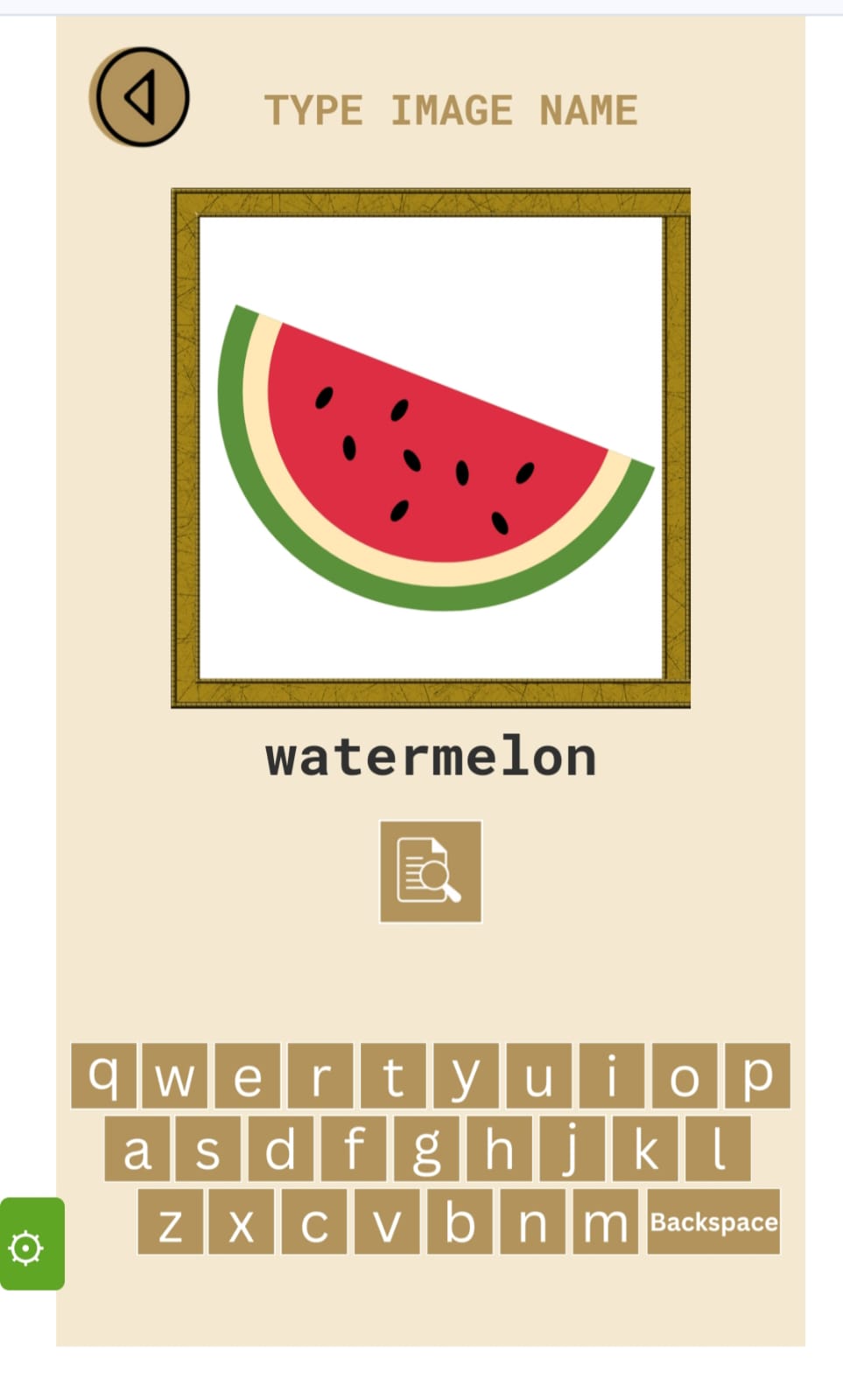Tap the letter p key
Image resolution: width=843 pixels, height=1400 pixels.
pos(757,1075)
